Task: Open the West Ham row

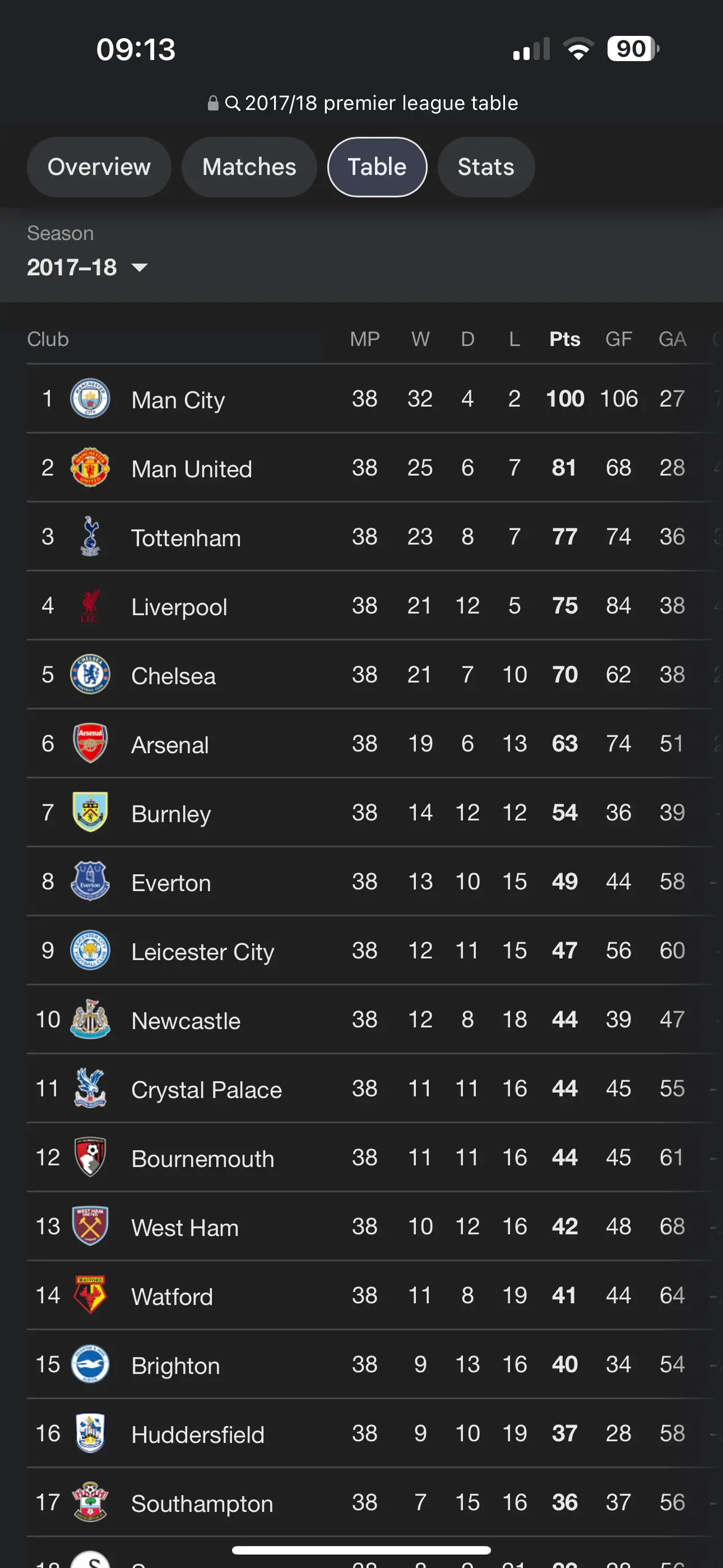Action: 185,1227
